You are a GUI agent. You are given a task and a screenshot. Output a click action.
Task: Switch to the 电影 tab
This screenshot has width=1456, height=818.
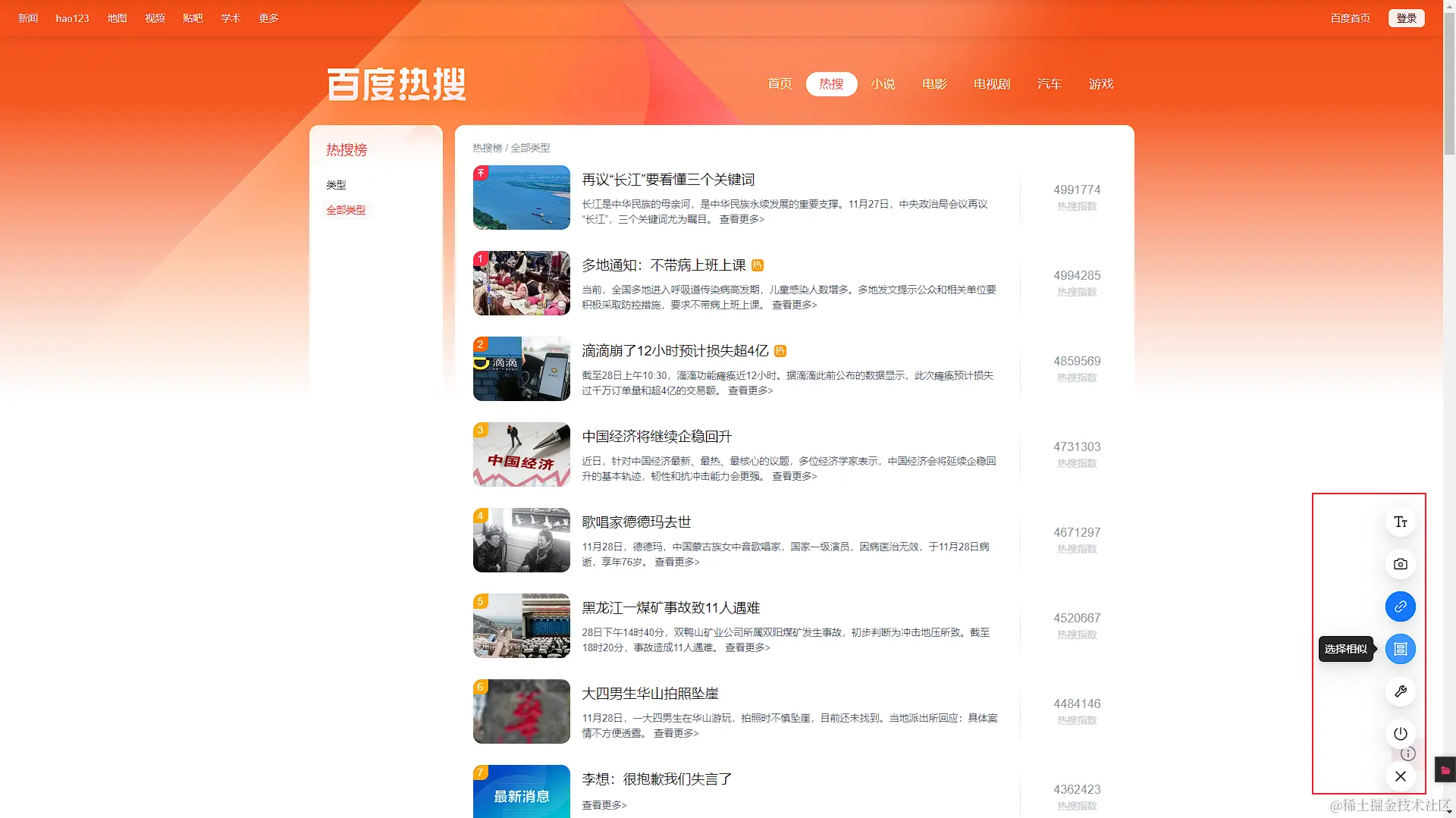point(934,84)
